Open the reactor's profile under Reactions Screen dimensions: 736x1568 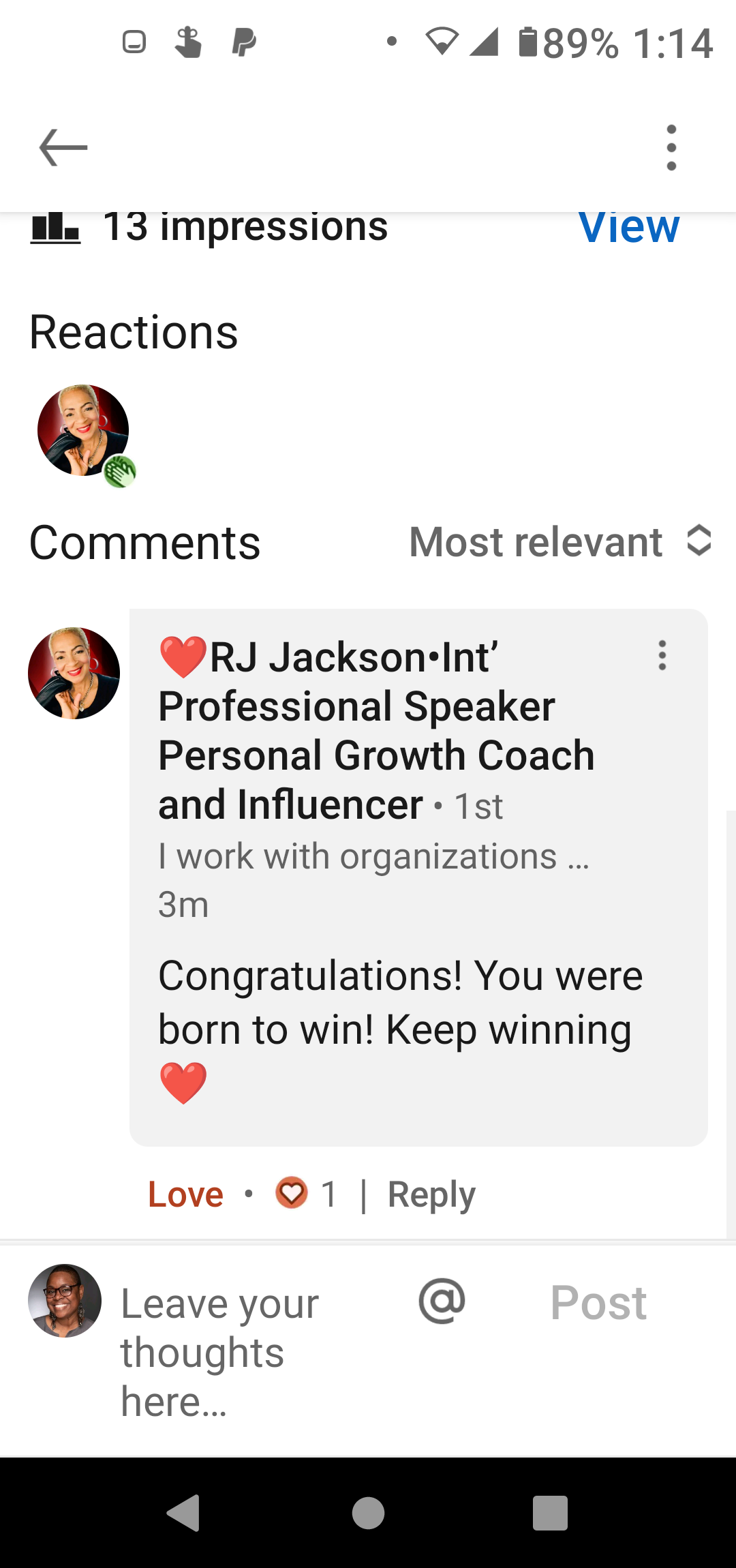tap(83, 431)
